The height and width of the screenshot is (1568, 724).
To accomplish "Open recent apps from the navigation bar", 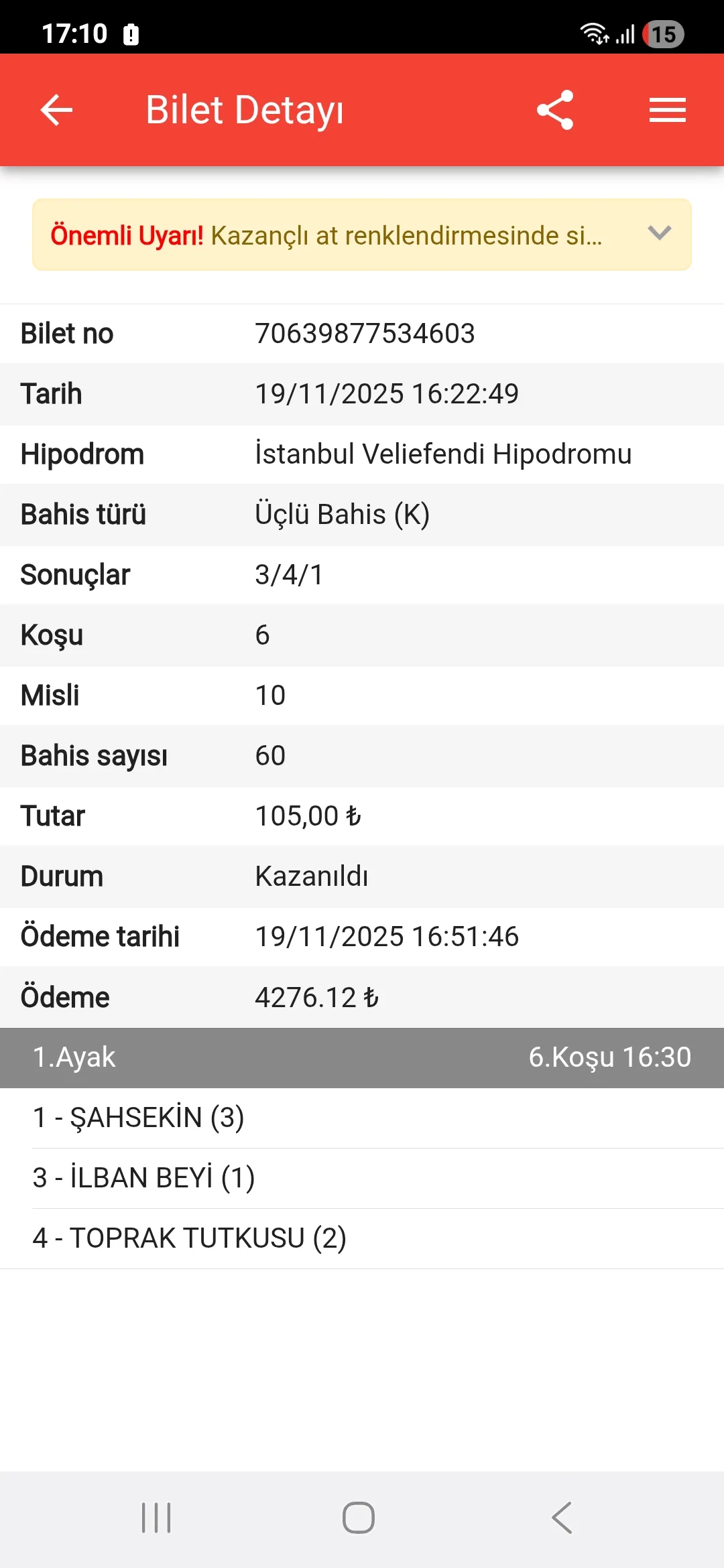I will (x=156, y=1518).
